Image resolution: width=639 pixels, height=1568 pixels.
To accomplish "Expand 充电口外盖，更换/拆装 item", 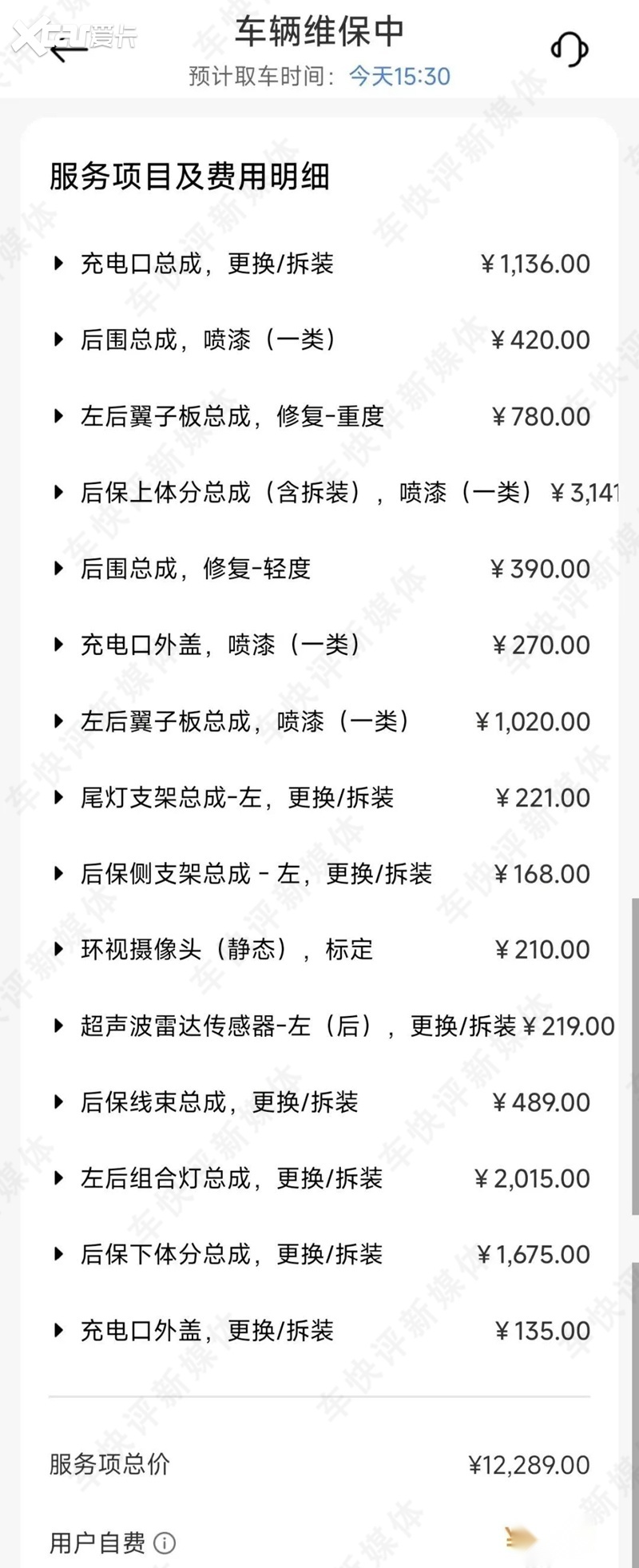I will [58, 1331].
